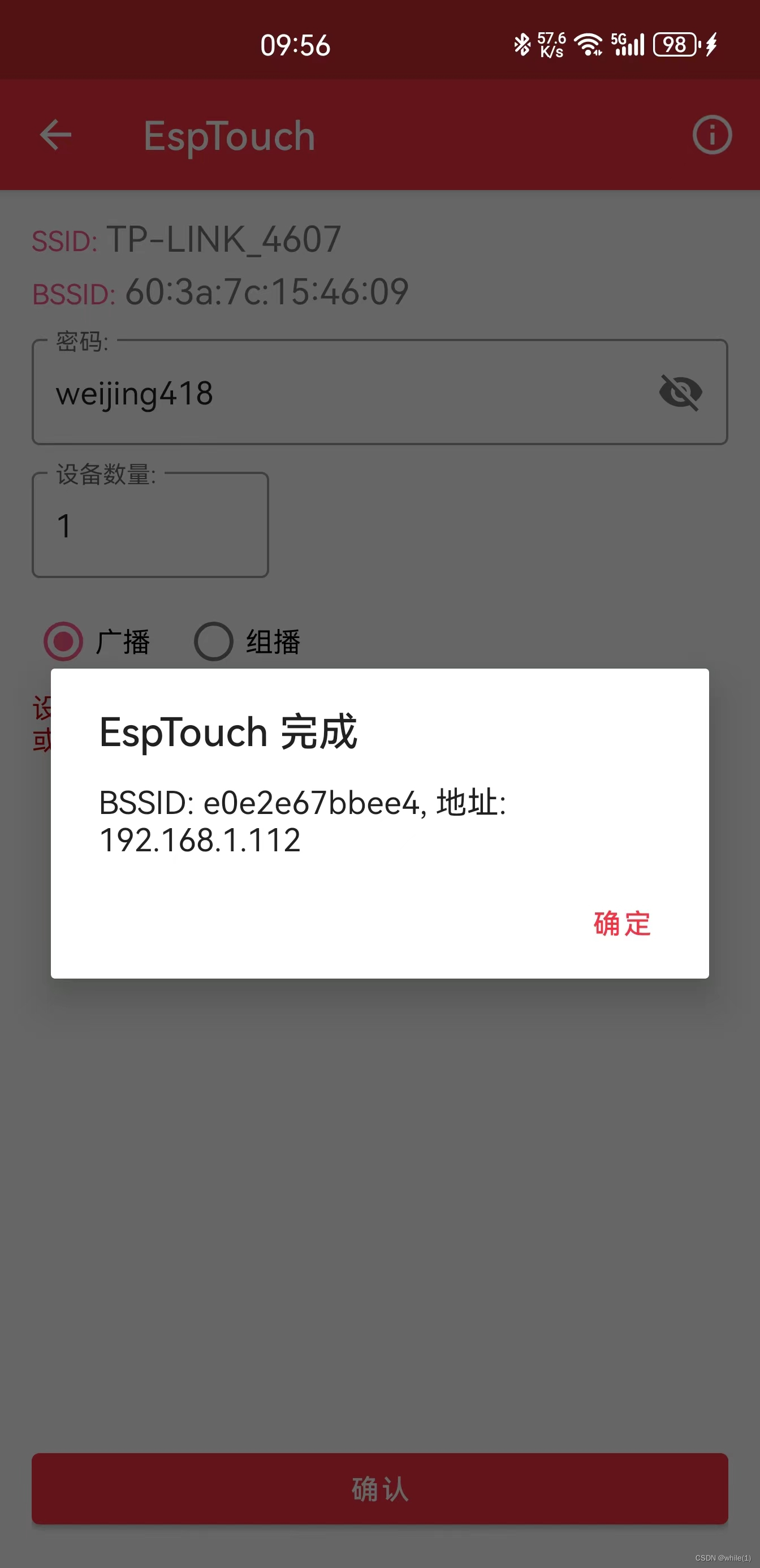Open the info icon in the app bar
Image resolution: width=760 pixels, height=1568 pixels.
711,135
